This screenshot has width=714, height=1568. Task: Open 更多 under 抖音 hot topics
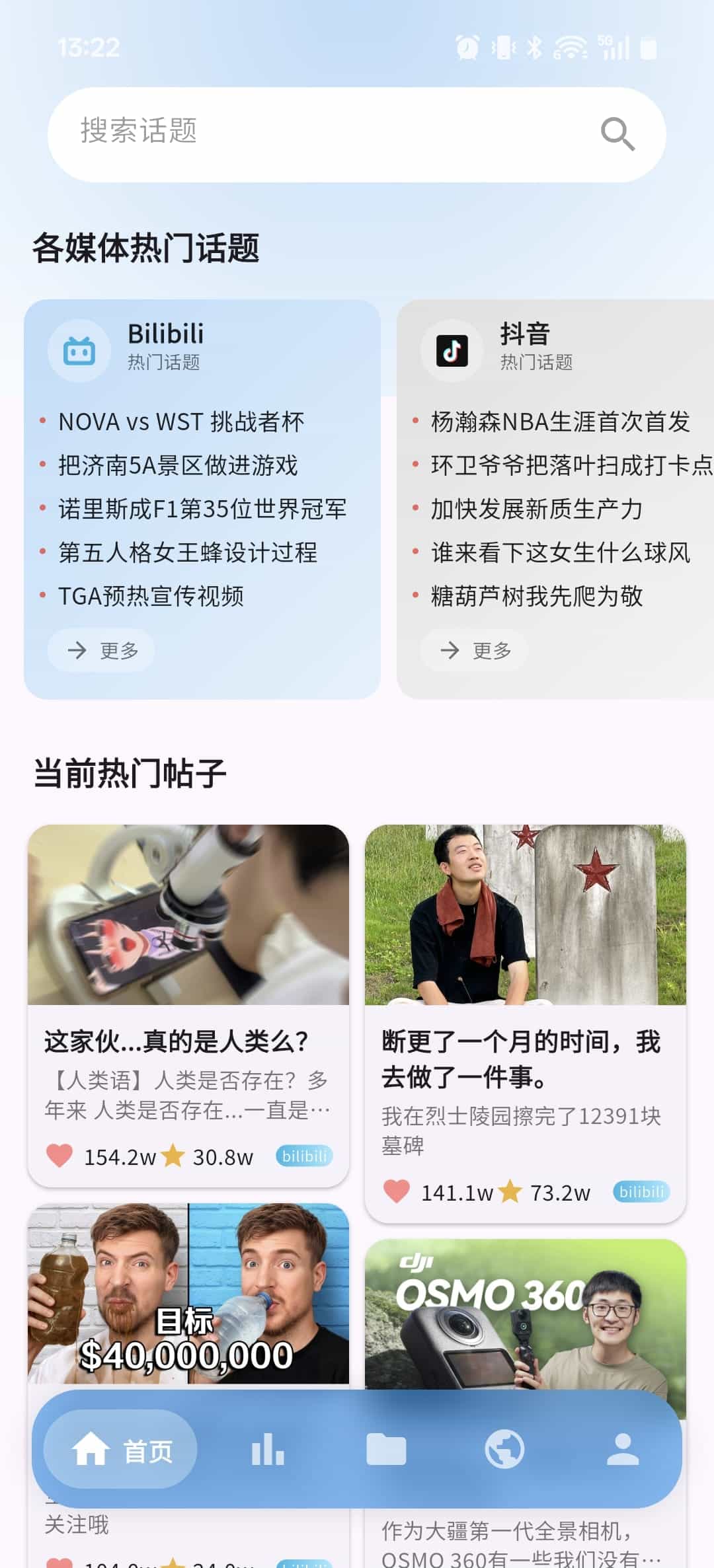pos(475,650)
